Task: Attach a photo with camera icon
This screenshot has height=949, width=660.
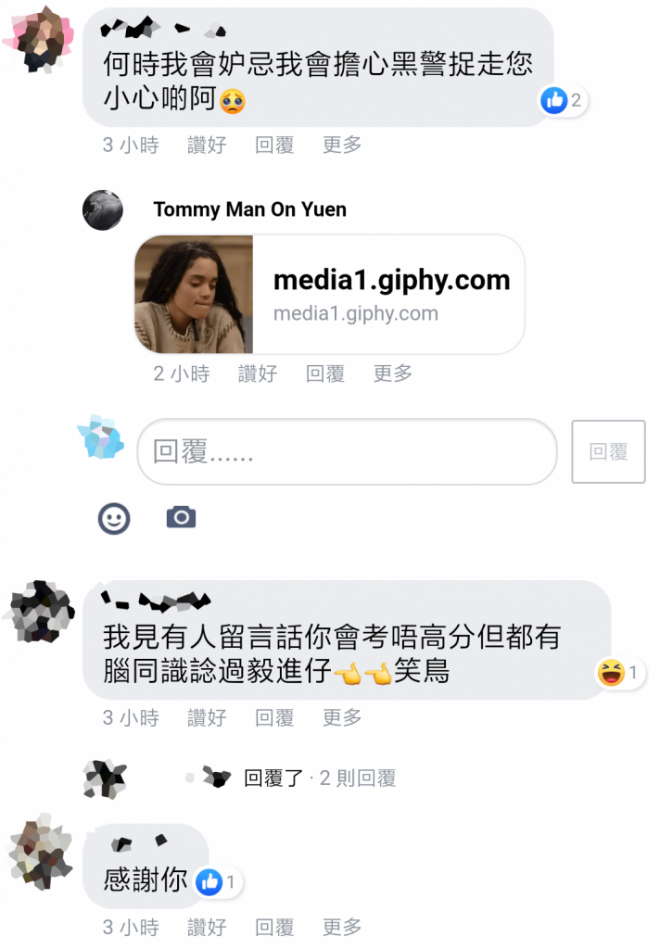Action: click(181, 517)
